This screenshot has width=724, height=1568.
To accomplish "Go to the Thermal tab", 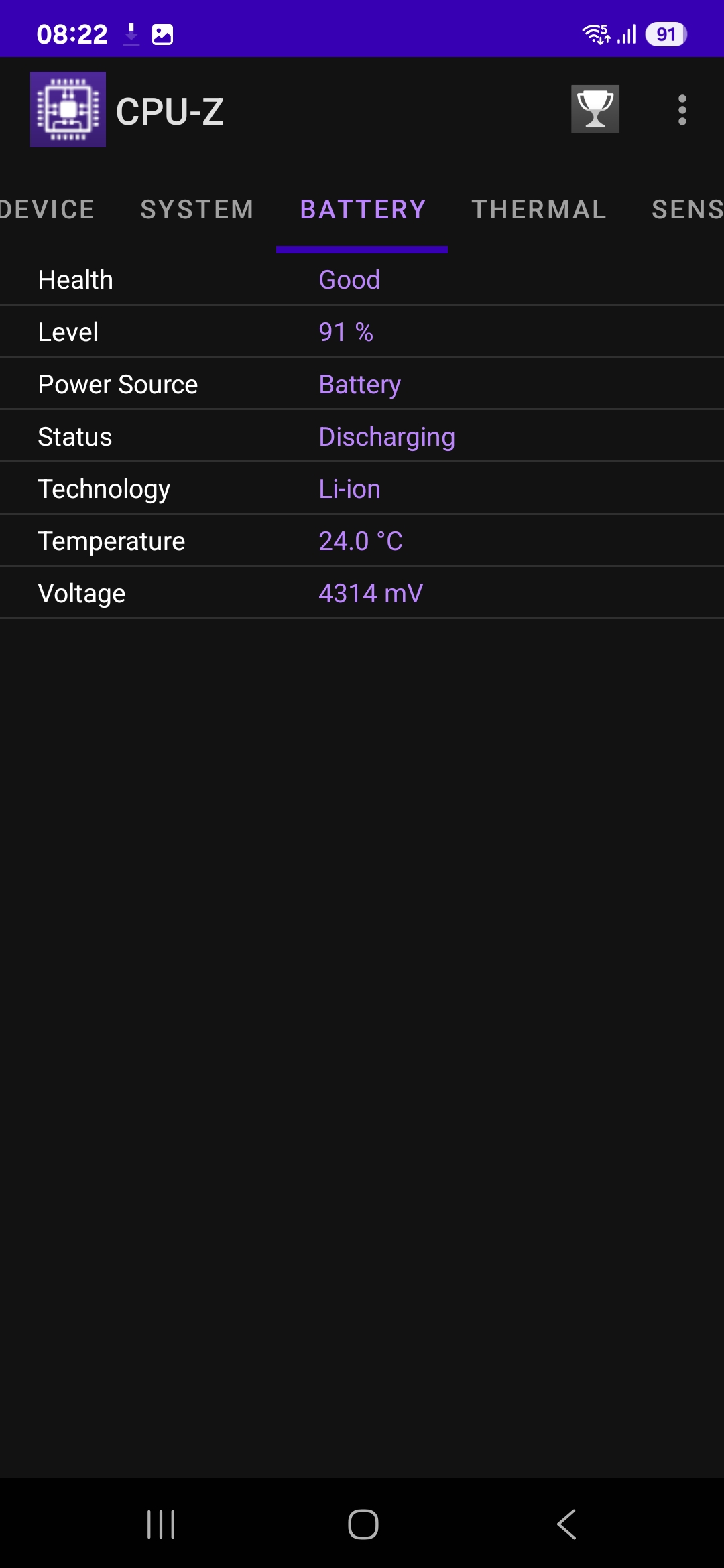I will click(539, 210).
